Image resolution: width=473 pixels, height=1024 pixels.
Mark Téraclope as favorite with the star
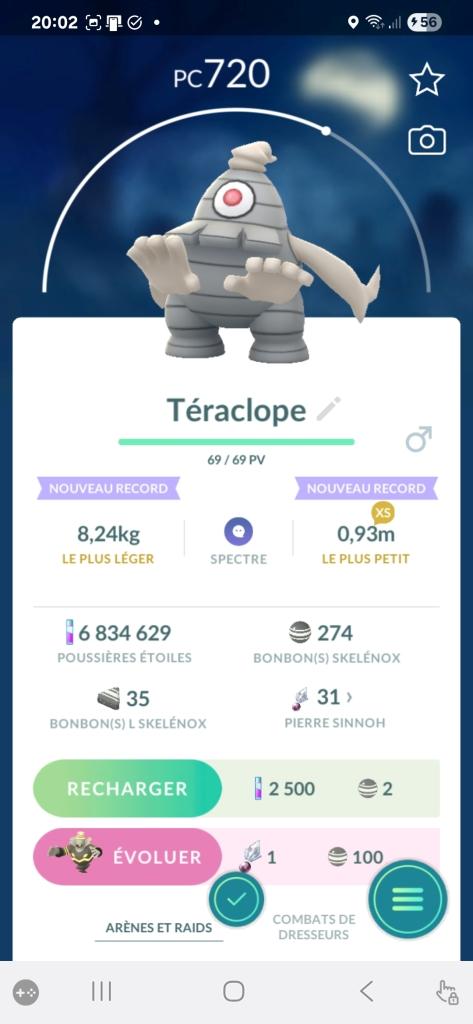click(427, 80)
